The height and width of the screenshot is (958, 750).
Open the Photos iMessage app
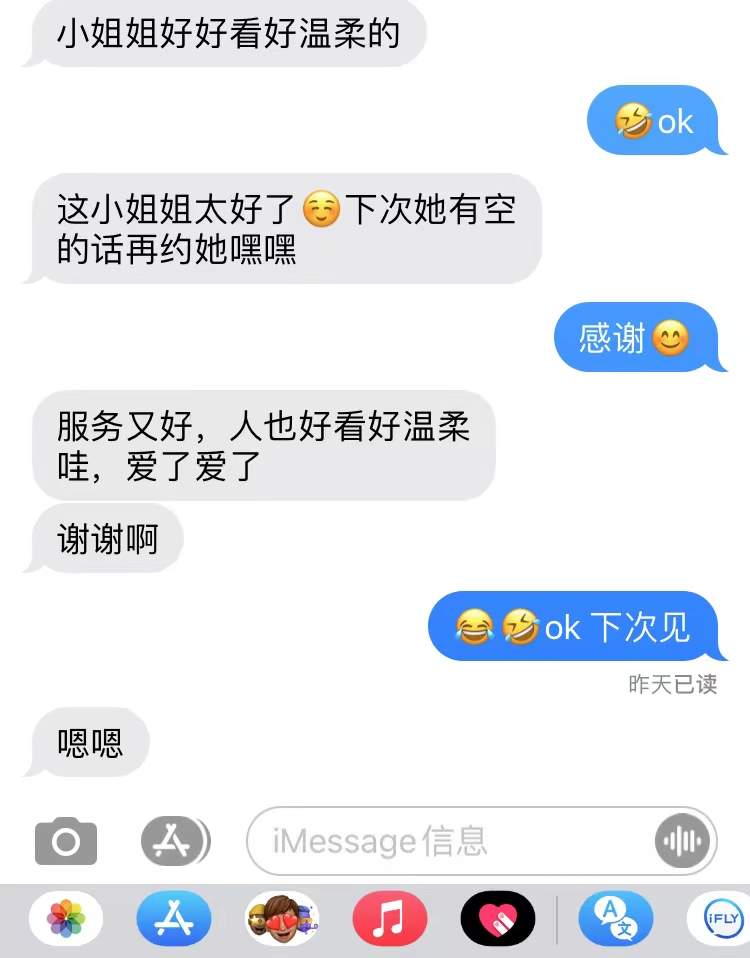66,918
